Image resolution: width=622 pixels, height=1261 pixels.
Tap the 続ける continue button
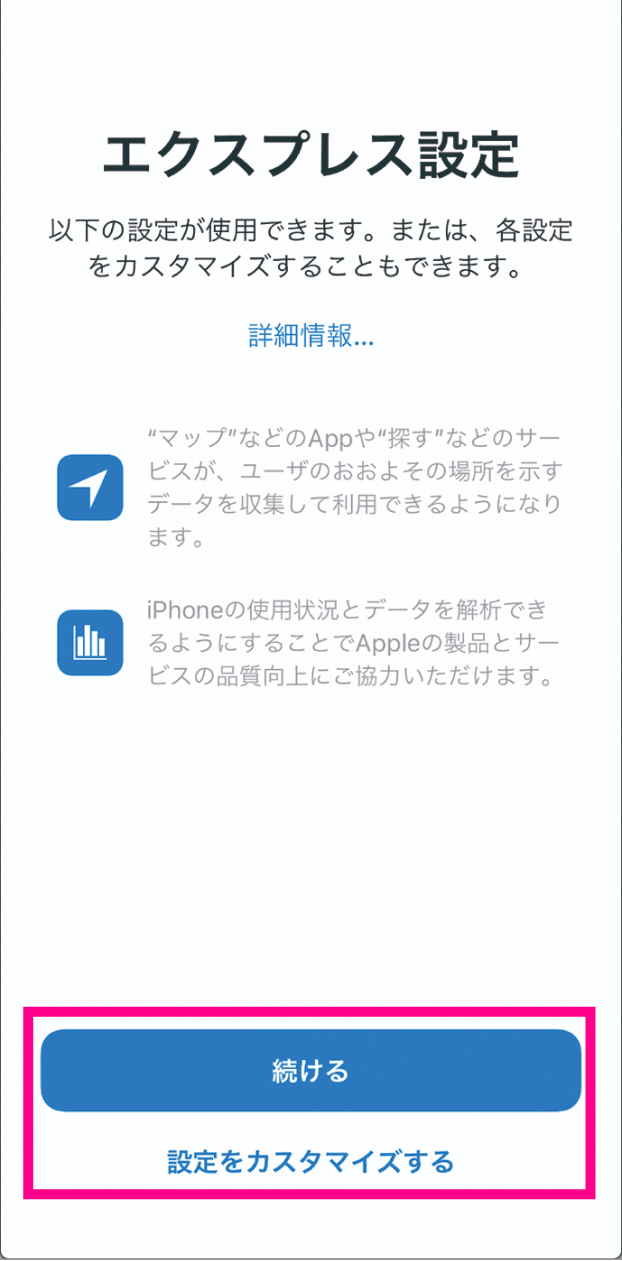point(310,1071)
